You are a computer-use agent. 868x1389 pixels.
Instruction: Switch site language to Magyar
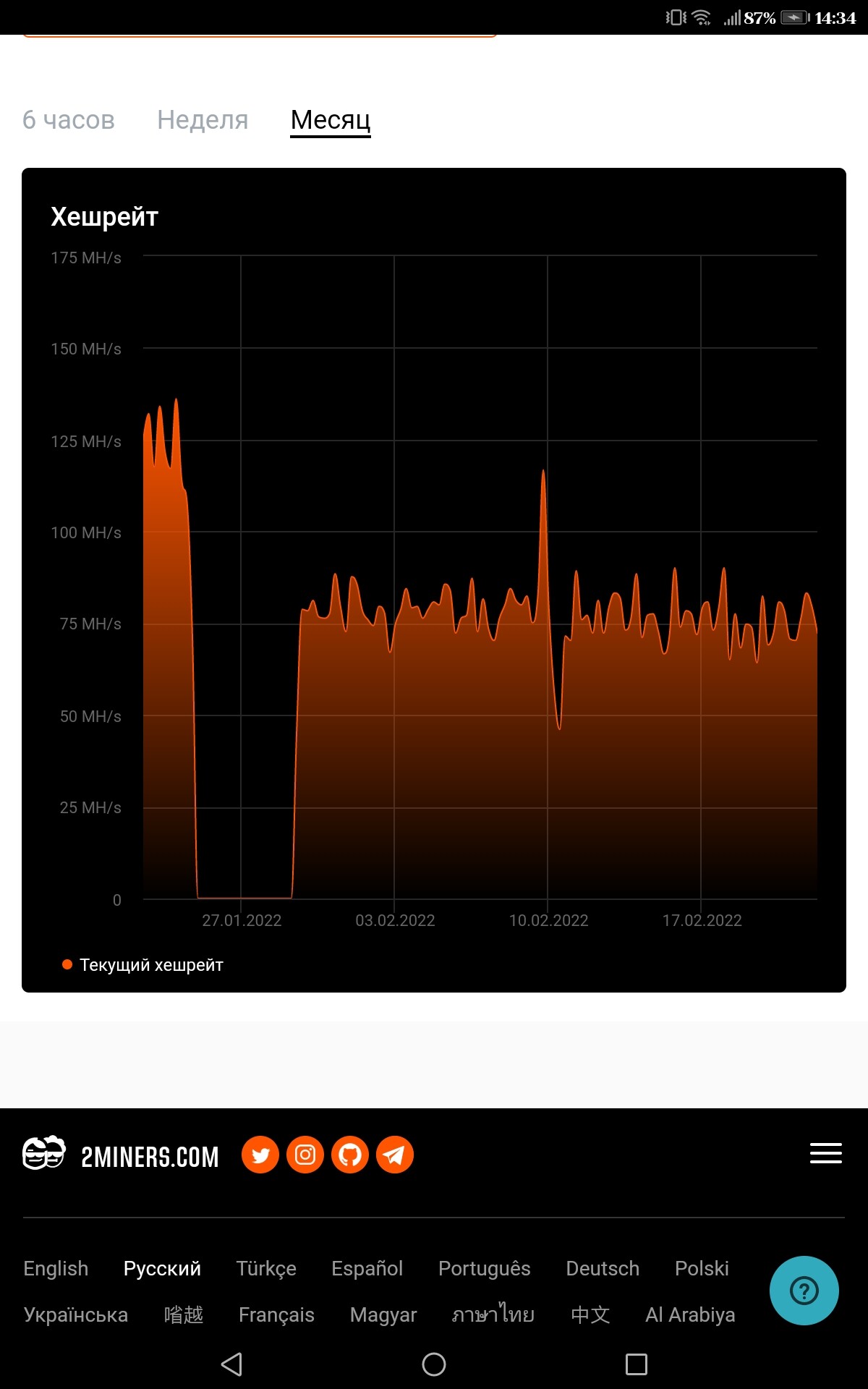pyautogui.click(x=383, y=1314)
